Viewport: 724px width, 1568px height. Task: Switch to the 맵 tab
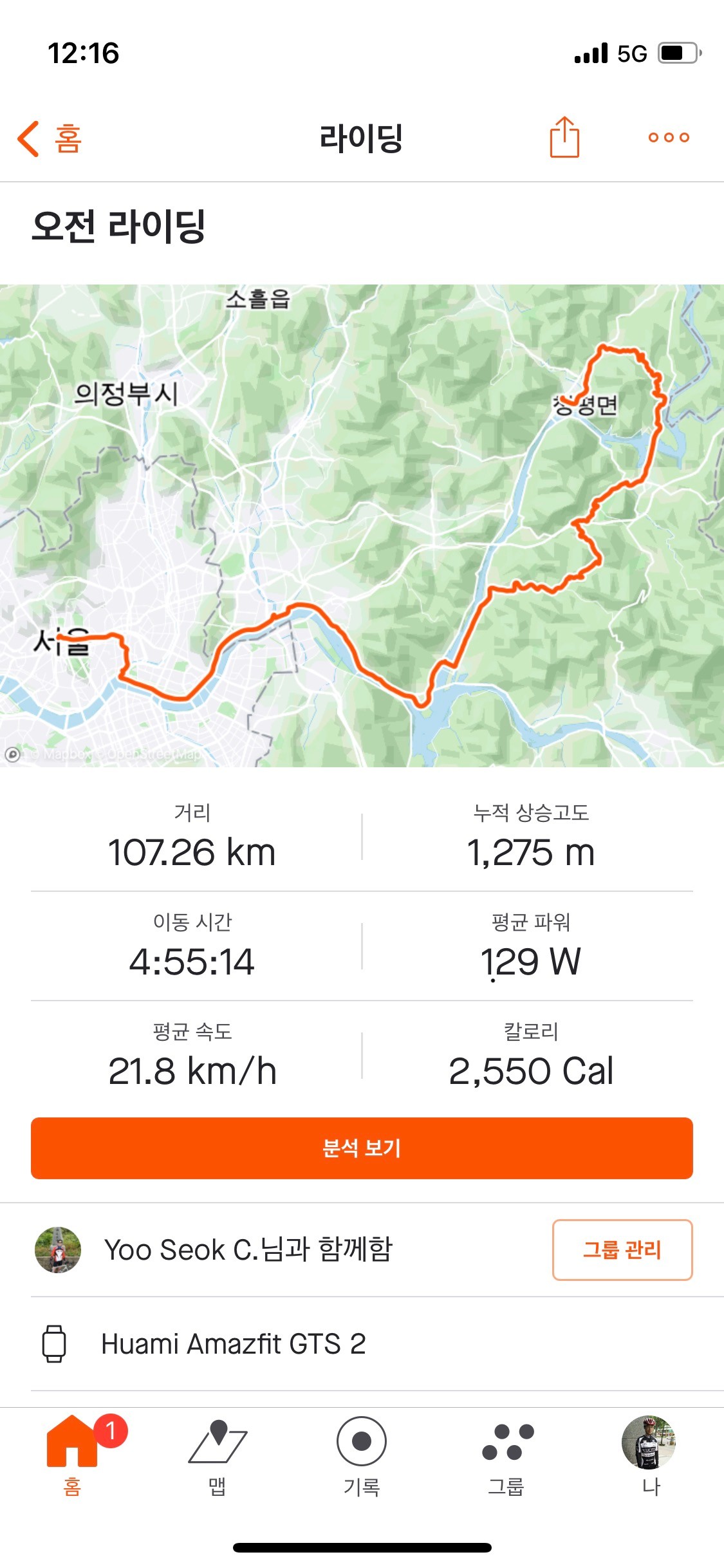(x=218, y=1456)
